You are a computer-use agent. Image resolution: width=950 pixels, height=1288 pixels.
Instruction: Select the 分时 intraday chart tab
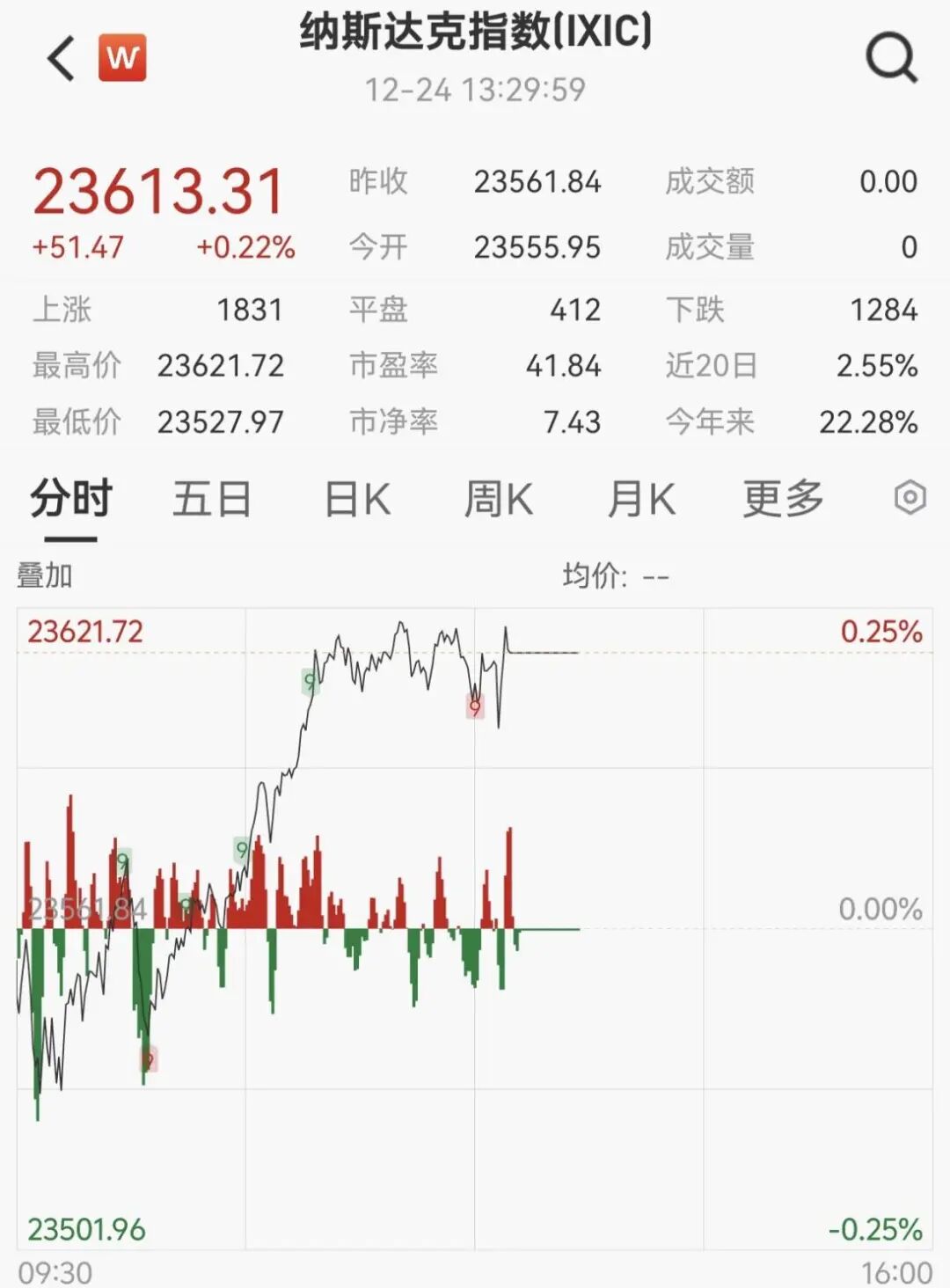click(71, 499)
